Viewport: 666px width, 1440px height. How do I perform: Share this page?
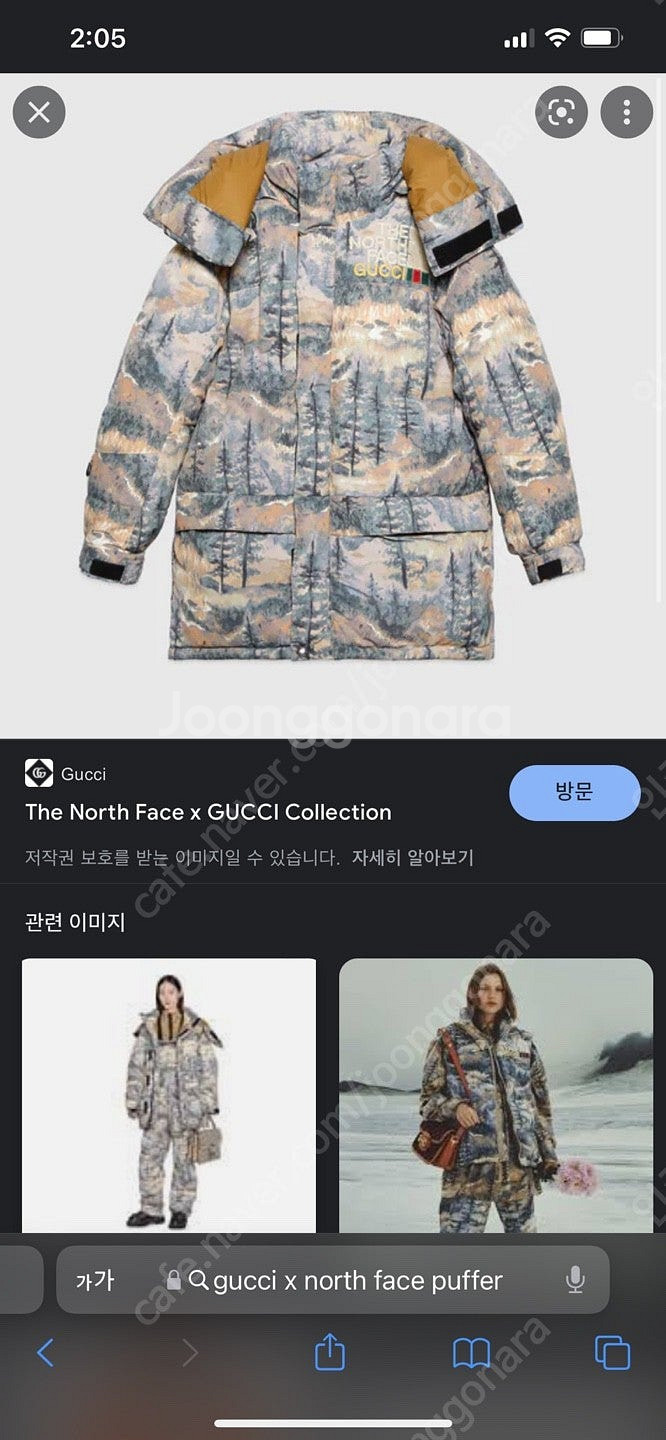330,1353
